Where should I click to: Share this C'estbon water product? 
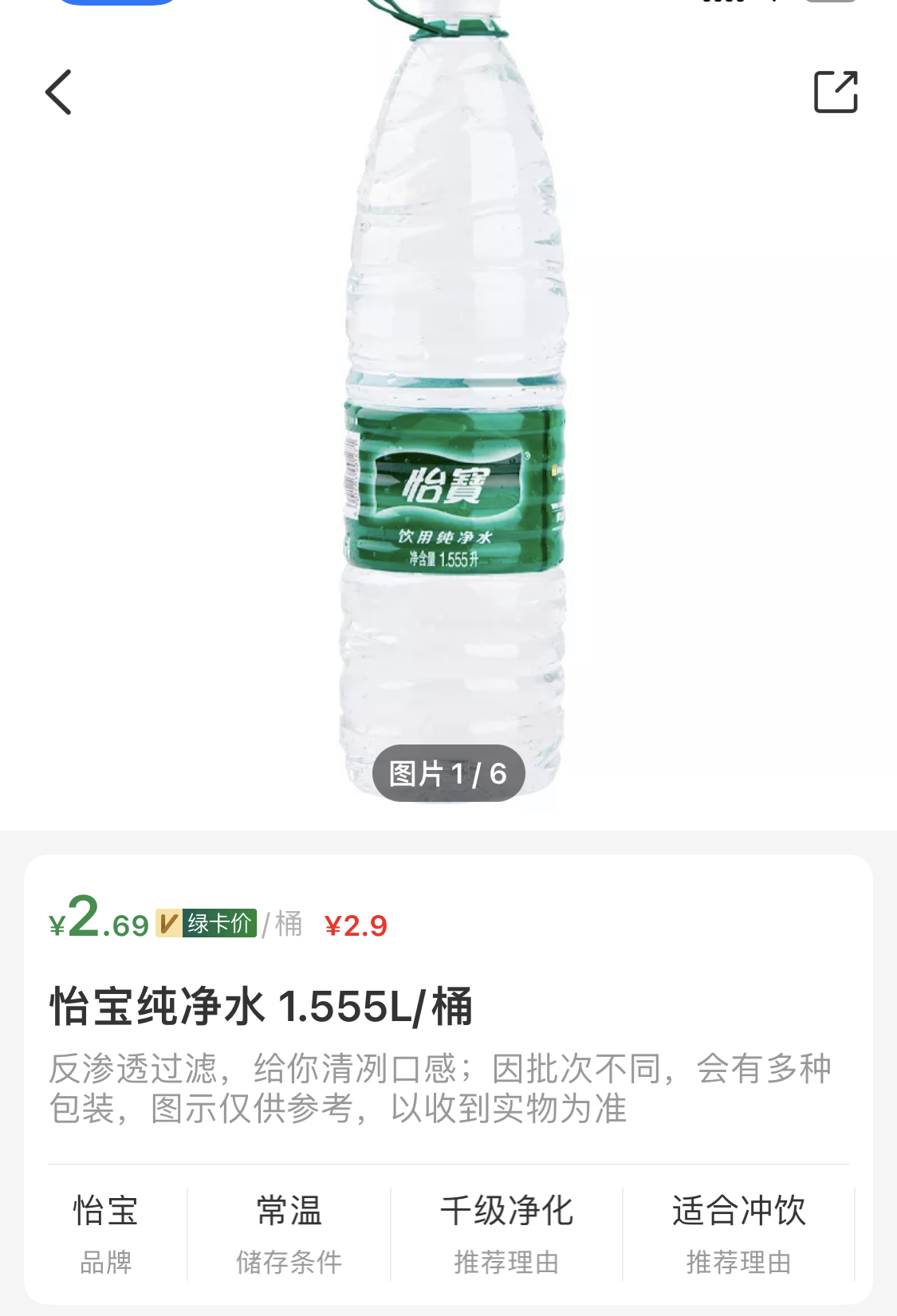tap(835, 92)
